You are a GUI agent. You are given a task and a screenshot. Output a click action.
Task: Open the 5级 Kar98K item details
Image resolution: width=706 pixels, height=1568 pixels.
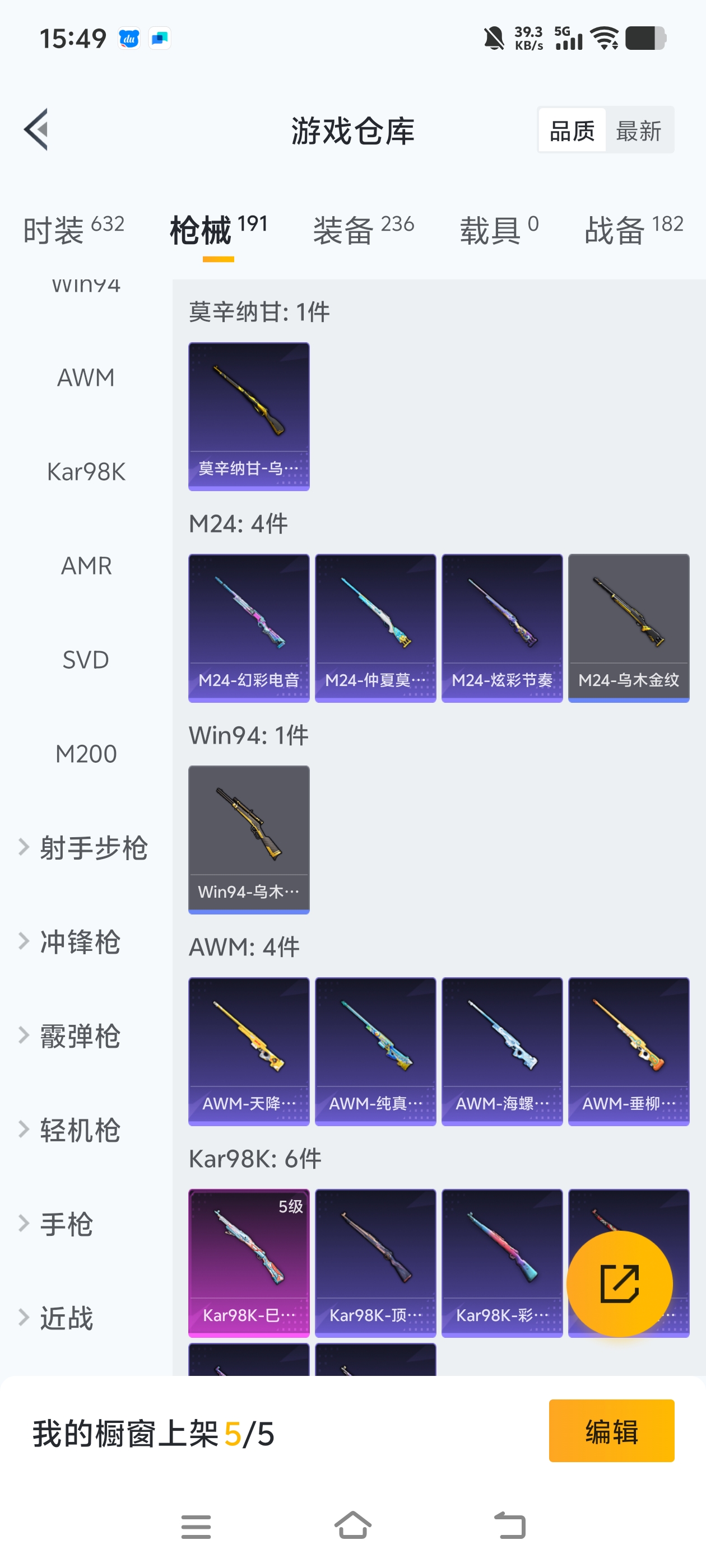pos(249,1262)
